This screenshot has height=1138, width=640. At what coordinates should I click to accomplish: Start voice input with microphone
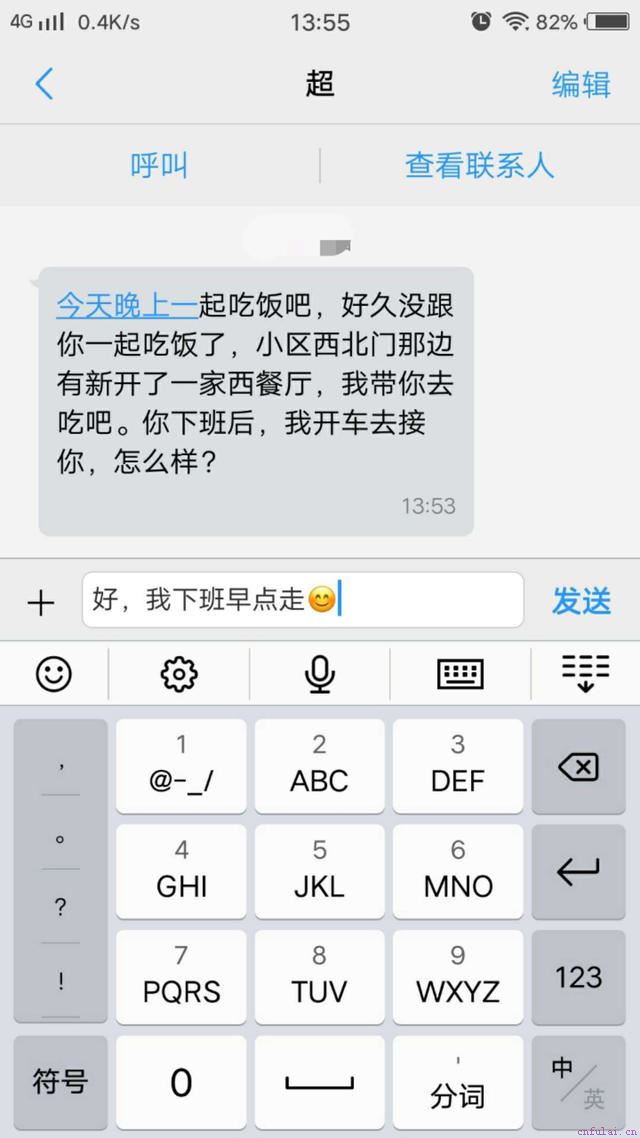(x=320, y=674)
